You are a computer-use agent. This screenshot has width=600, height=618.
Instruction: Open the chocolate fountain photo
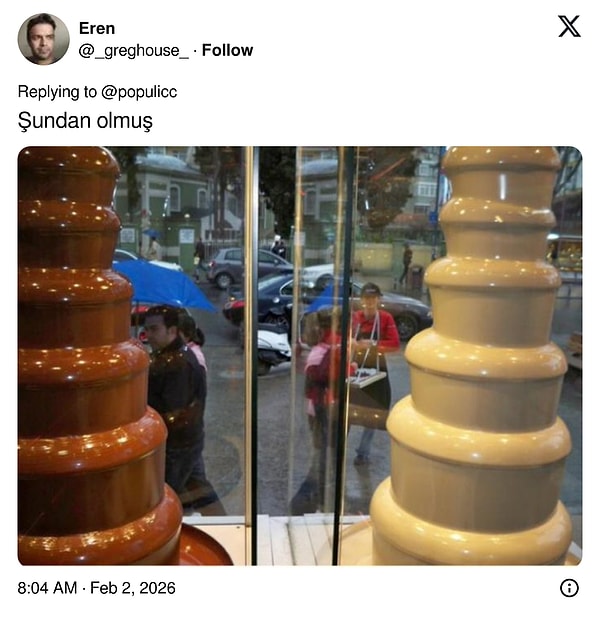(x=300, y=356)
